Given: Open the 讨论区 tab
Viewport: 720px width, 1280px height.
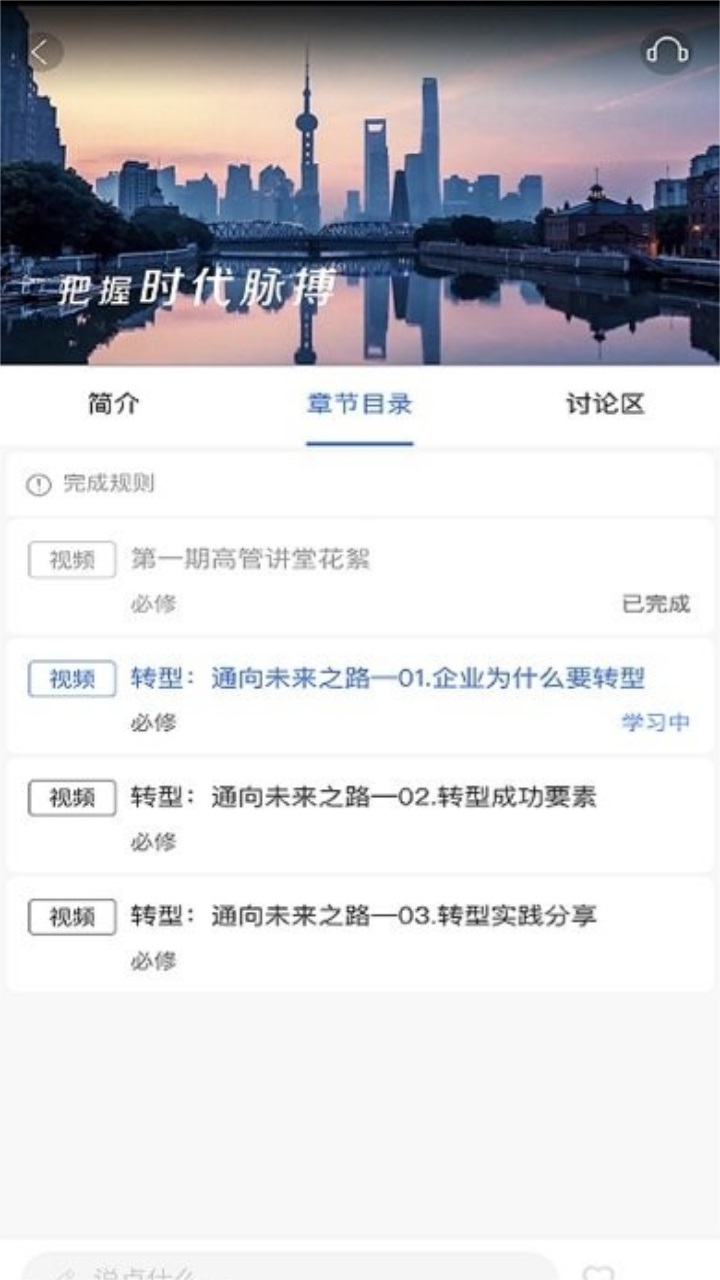Looking at the screenshot, I should (x=605, y=405).
